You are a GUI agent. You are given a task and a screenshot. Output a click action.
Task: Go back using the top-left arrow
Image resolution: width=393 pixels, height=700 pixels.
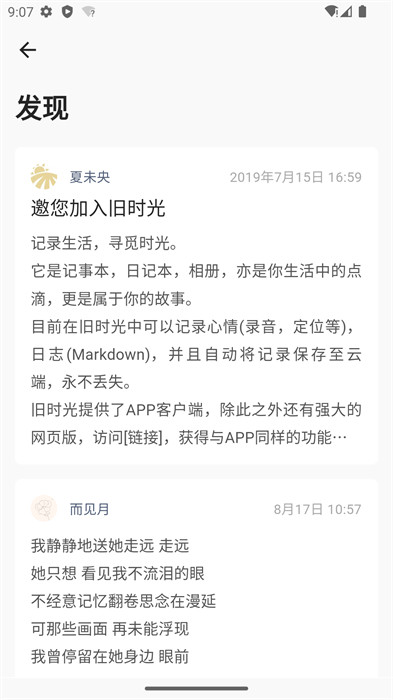28,50
